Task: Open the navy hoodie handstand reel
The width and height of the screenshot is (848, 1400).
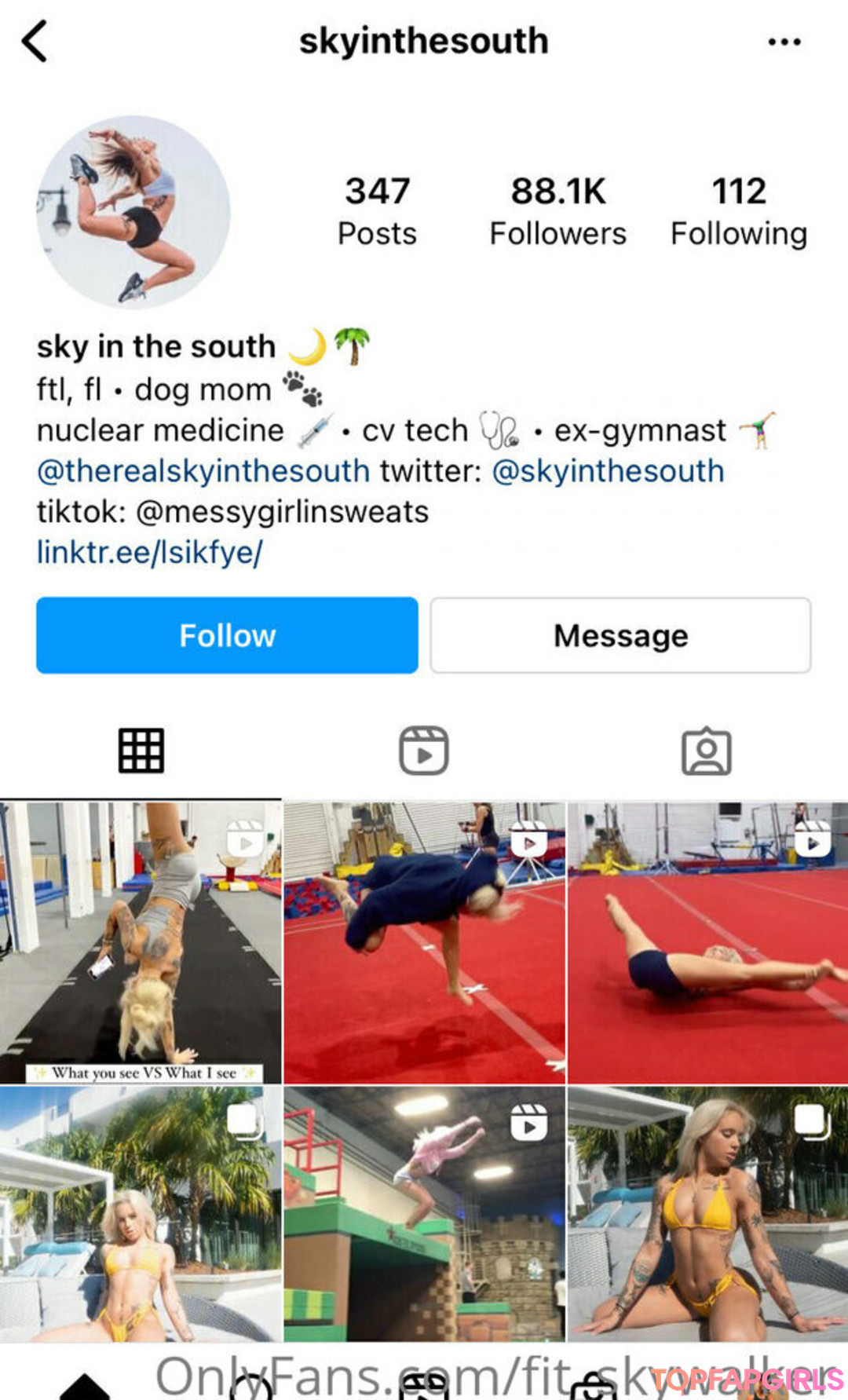Action: 424,942
